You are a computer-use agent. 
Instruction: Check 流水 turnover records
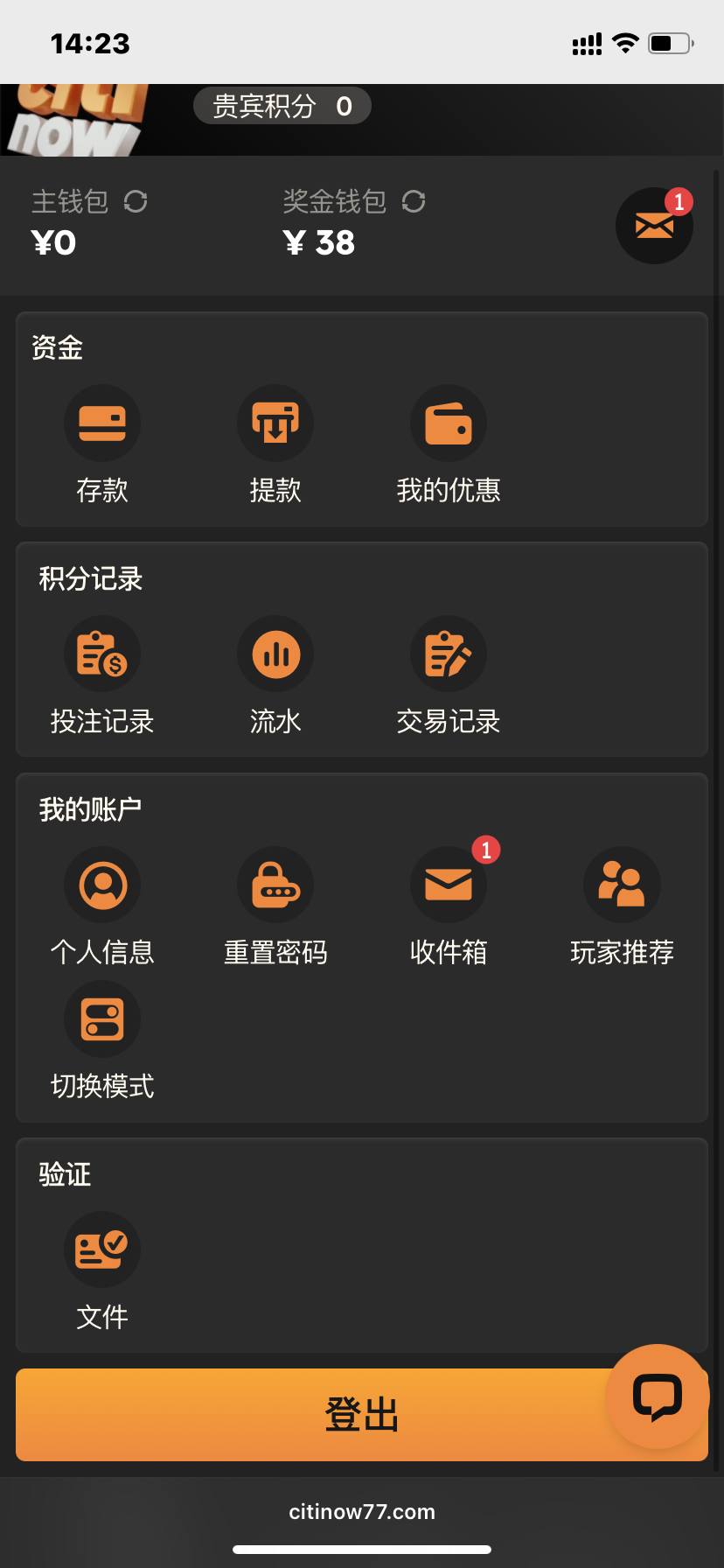point(275,655)
